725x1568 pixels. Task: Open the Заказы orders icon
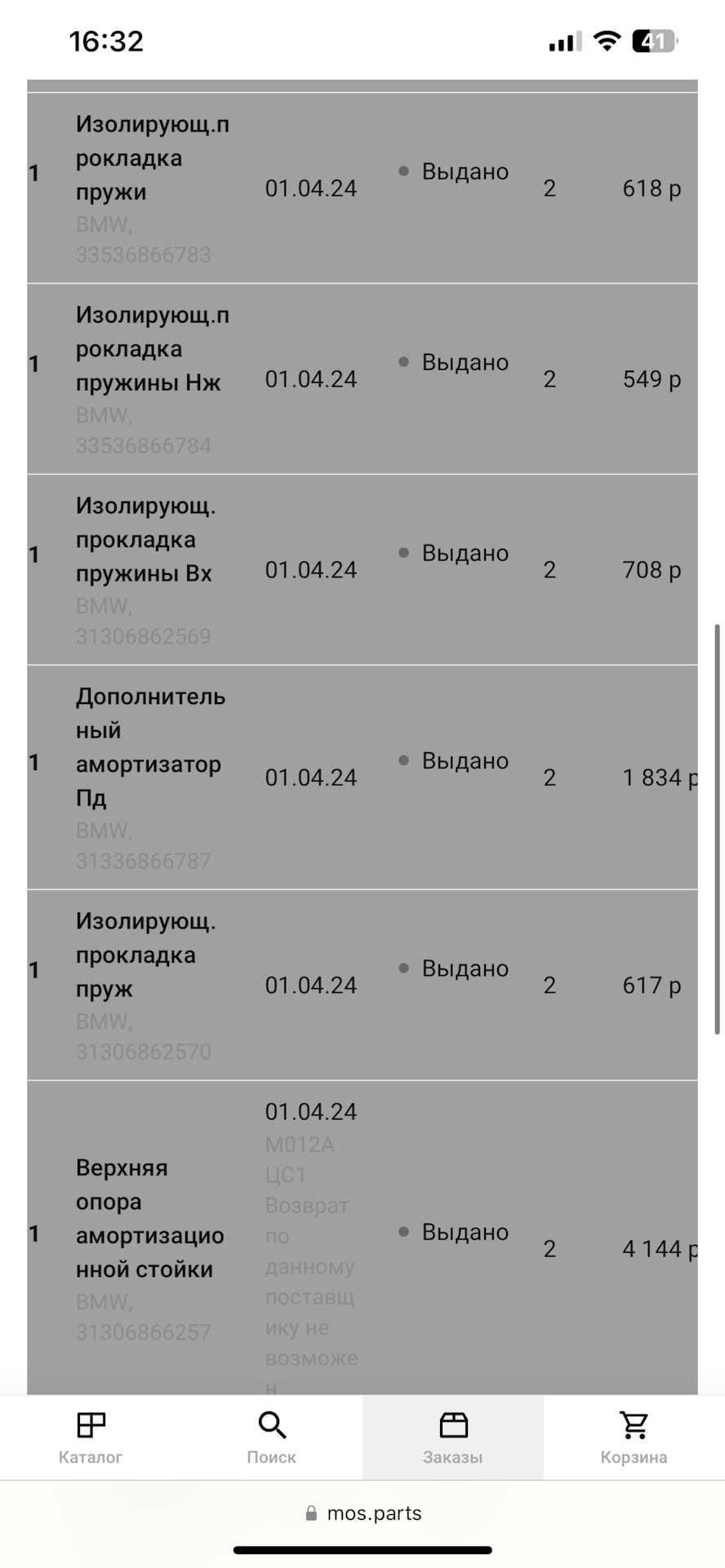click(x=452, y=1426)
